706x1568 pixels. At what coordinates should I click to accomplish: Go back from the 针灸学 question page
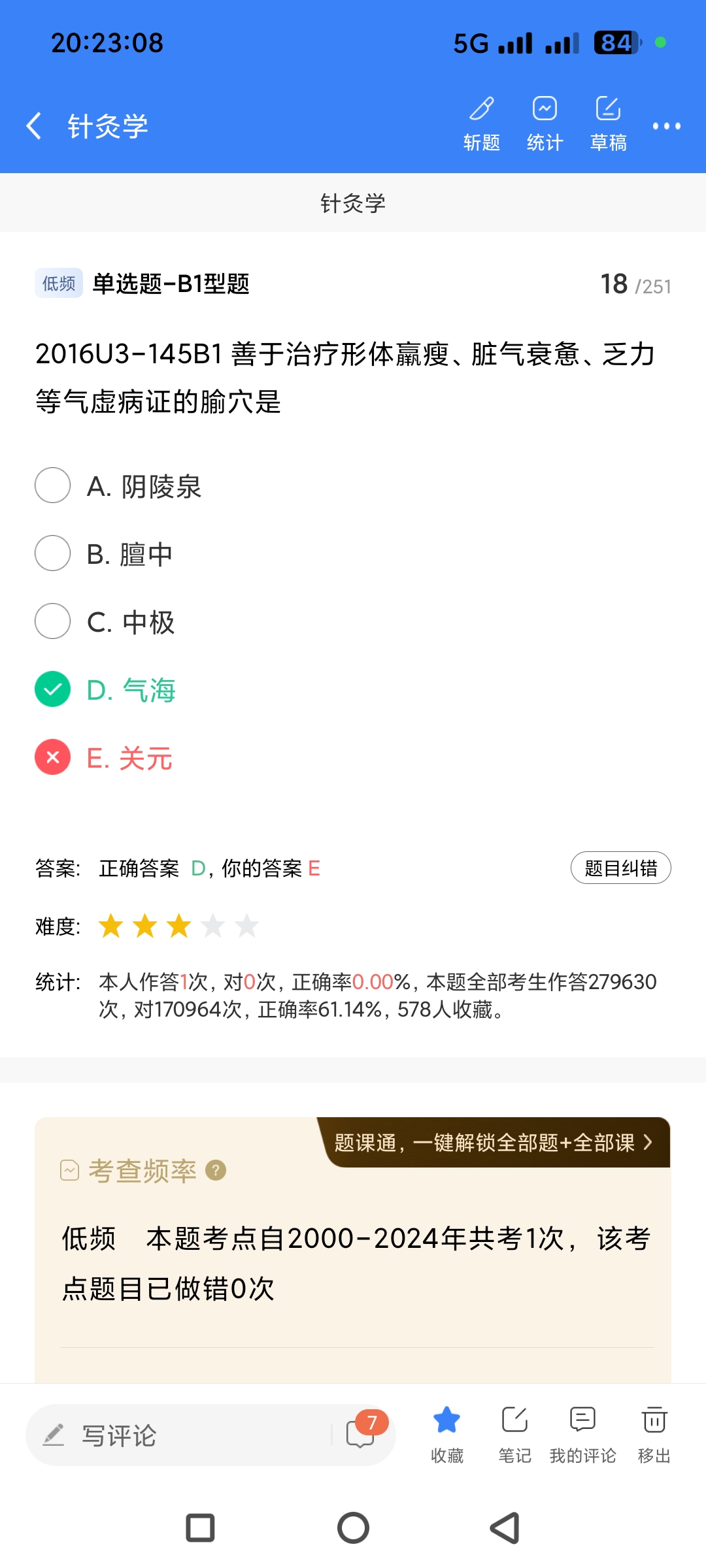[34, 125]
